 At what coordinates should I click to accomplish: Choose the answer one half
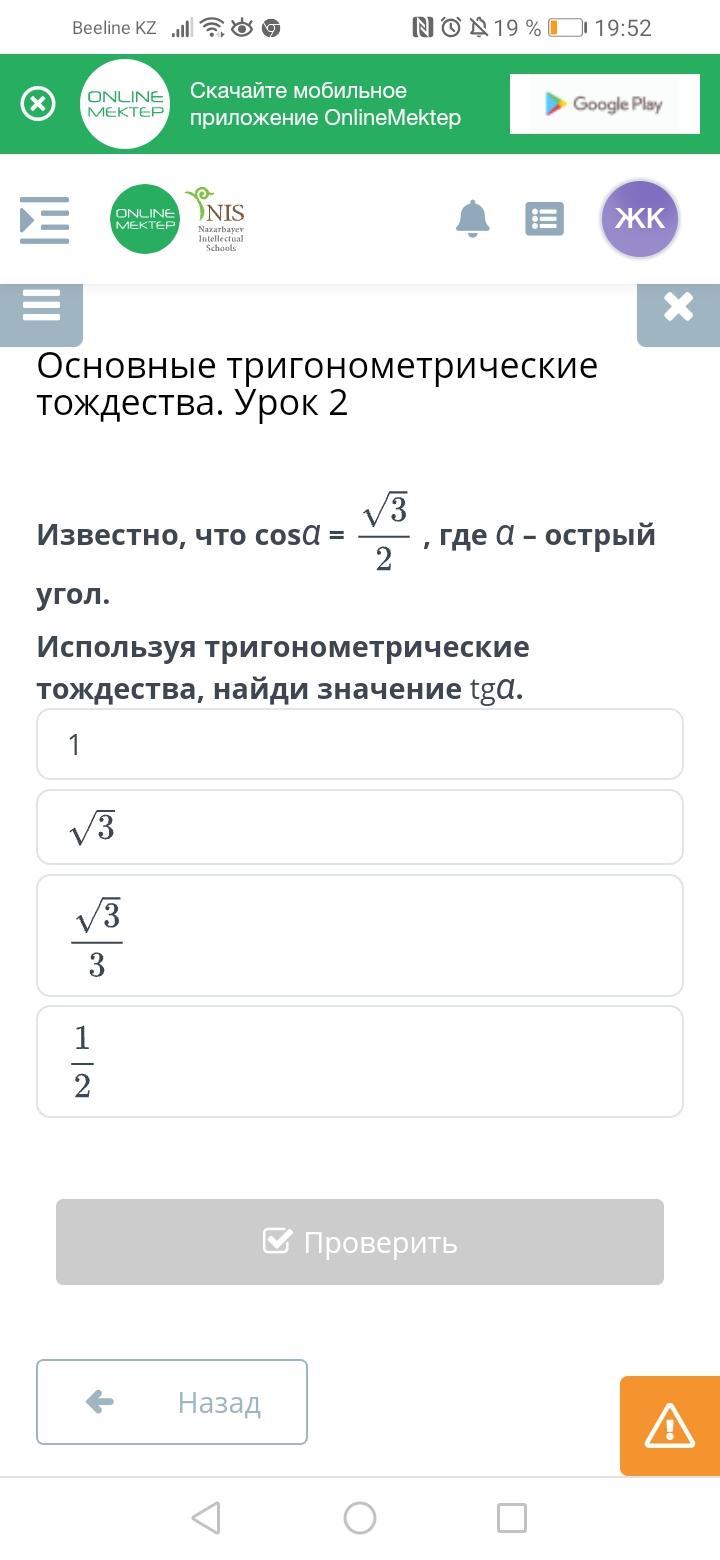[360, 1061]
